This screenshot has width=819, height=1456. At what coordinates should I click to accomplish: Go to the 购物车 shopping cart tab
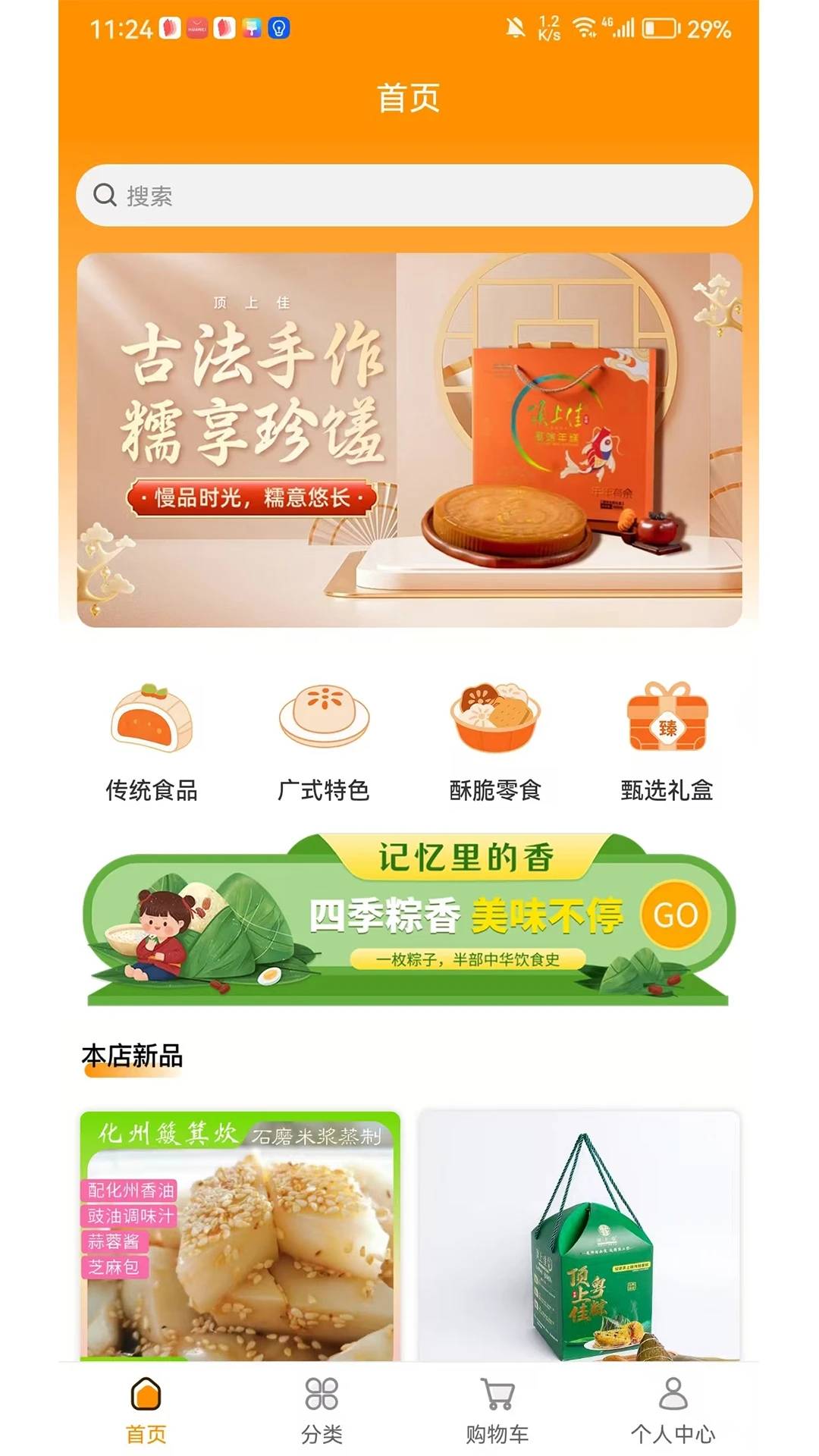(497, 1409)
